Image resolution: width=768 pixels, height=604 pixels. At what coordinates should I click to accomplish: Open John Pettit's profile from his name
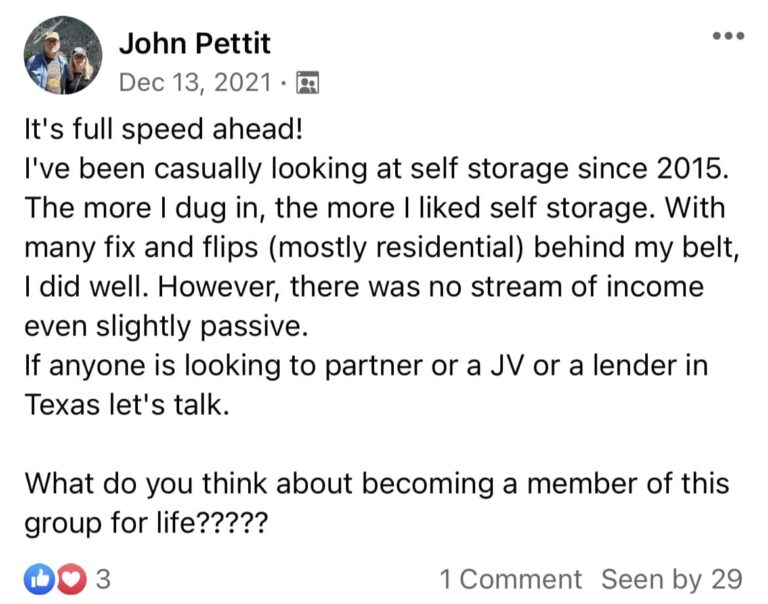[x=194, y=43]
